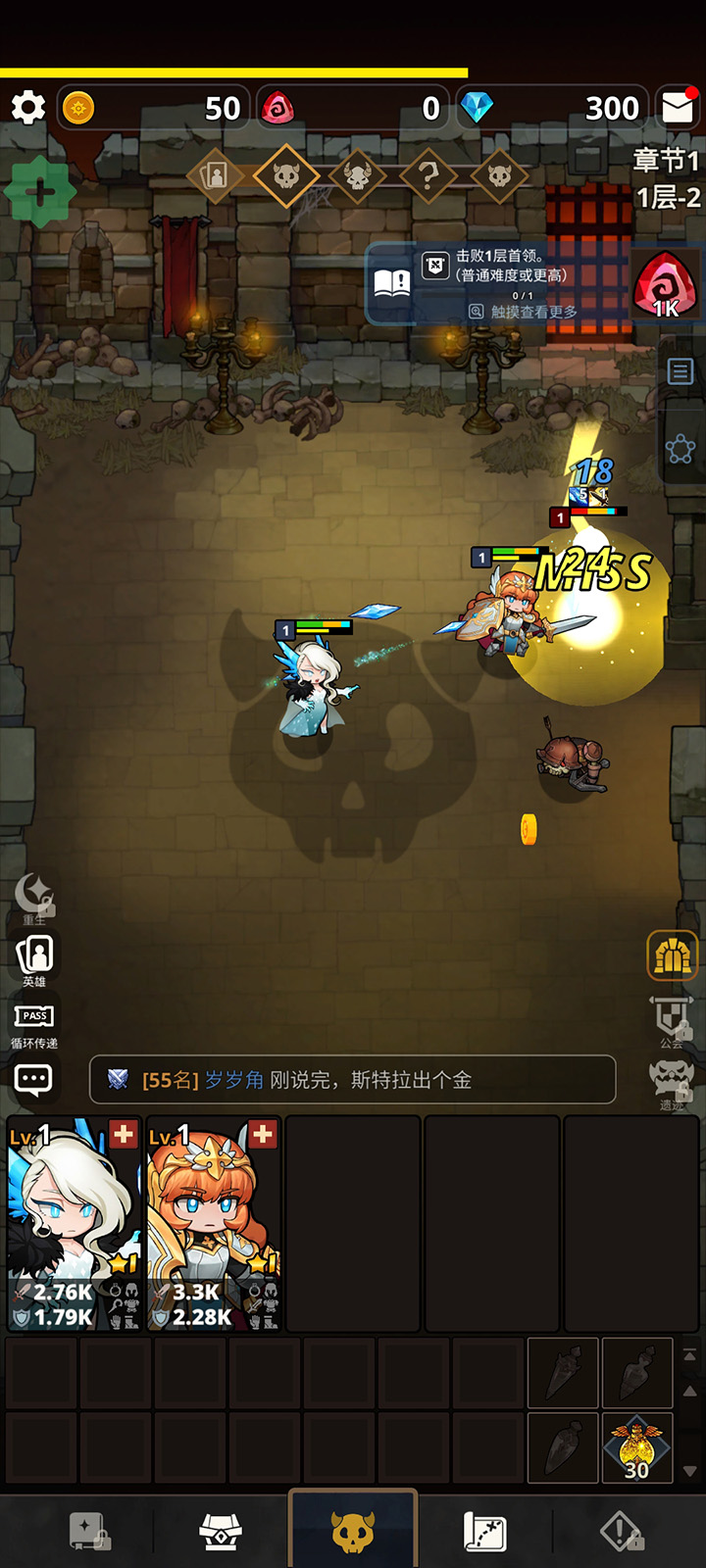The image size is (706, 1568).
Task: Switch to the skull battle tab
Action: tap(353, 1531)
